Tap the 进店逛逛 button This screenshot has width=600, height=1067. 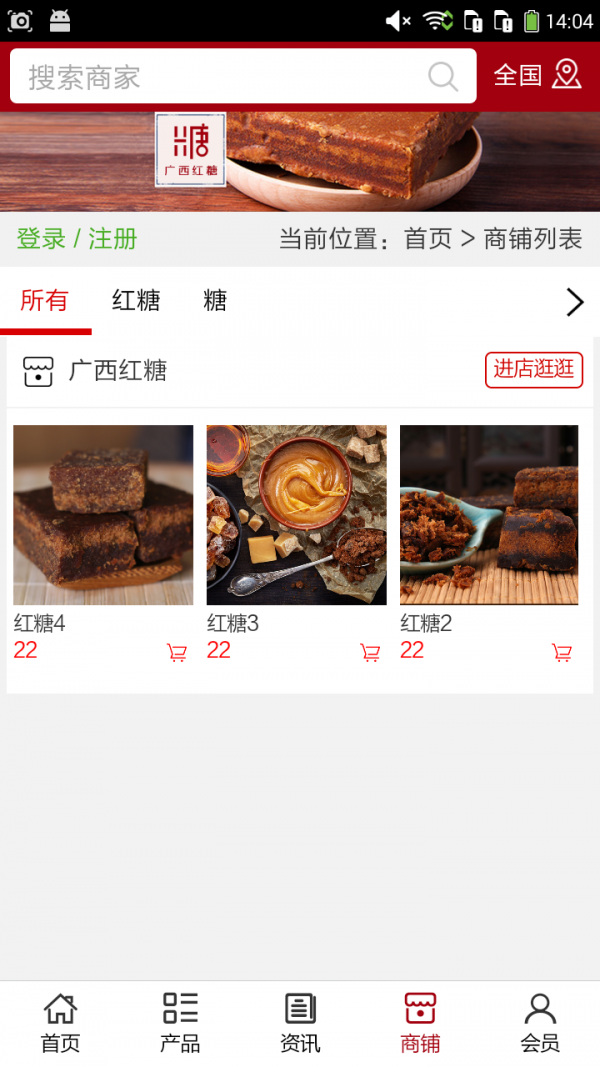coord(534,369)
